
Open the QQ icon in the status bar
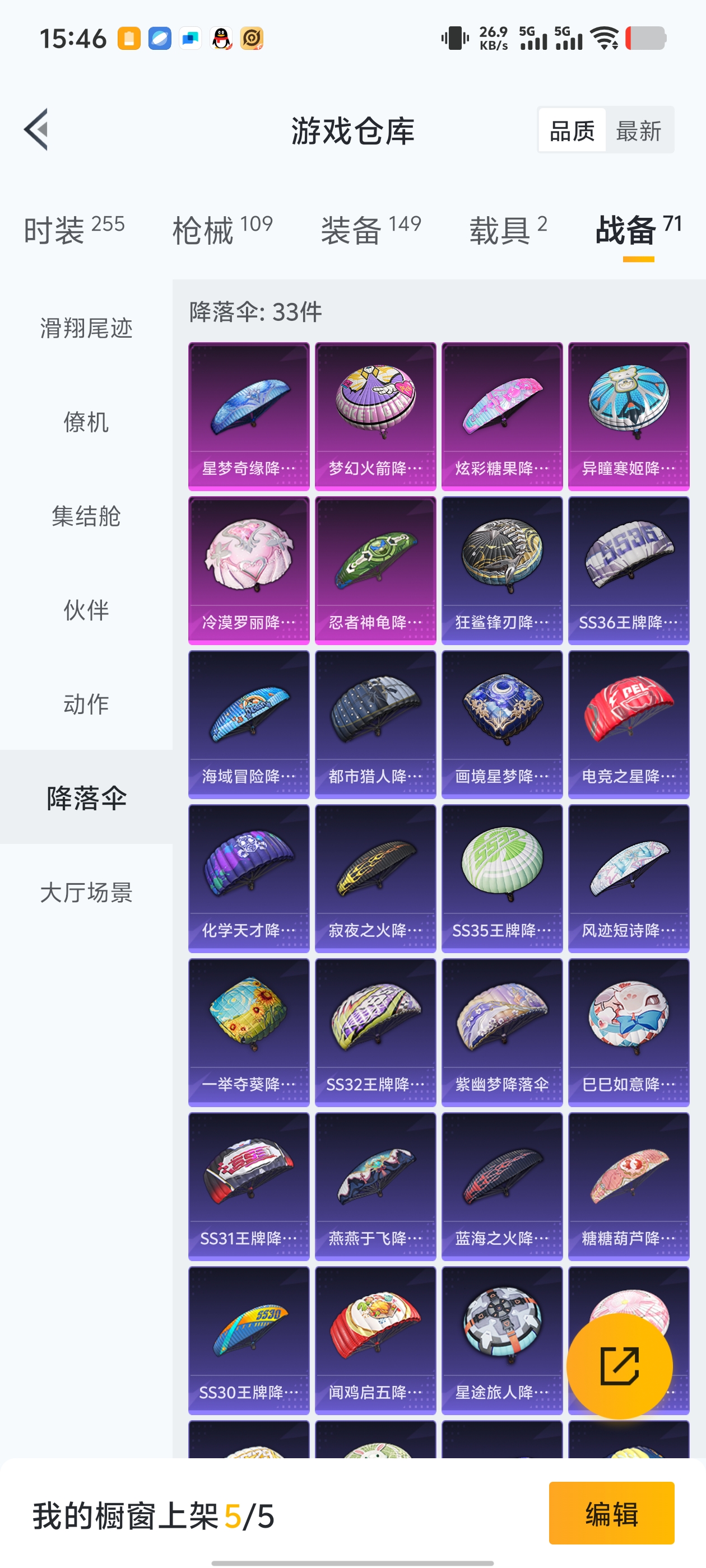pyautogui.click(x=221, y=38)
